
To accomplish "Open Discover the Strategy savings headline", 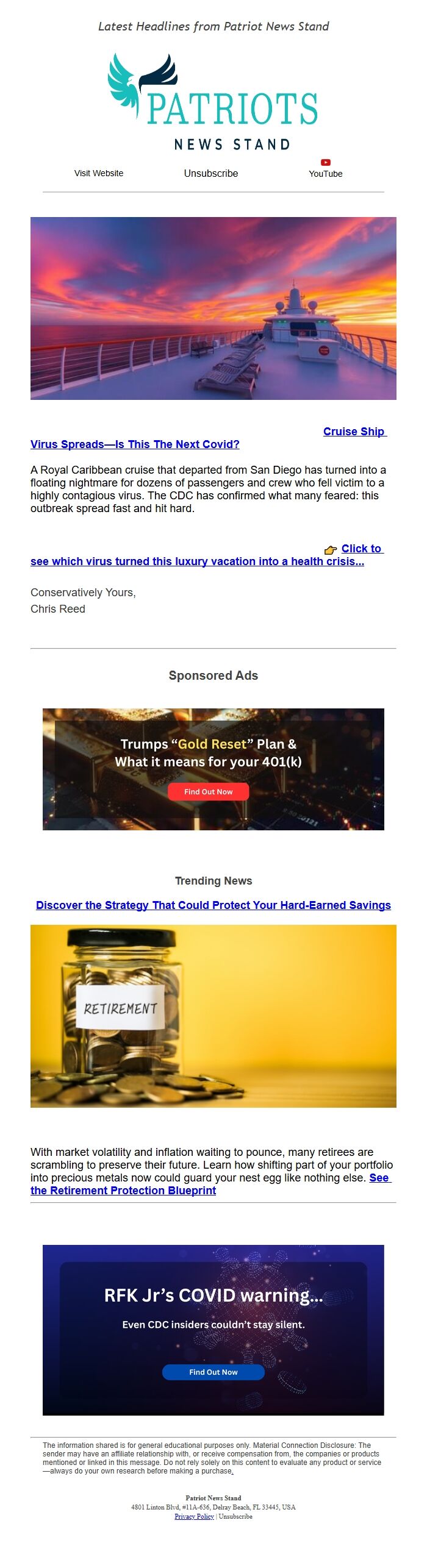I will 213,905.
